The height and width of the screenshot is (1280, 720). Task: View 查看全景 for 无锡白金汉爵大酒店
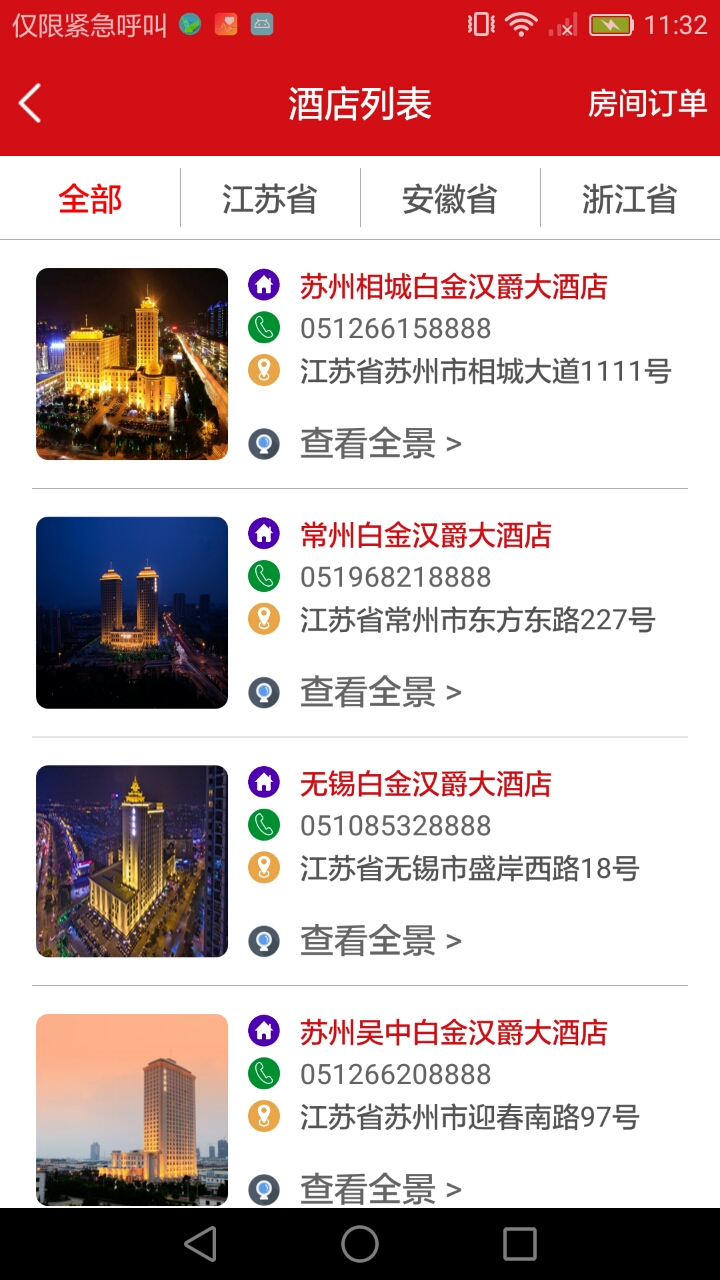[380, 941]
